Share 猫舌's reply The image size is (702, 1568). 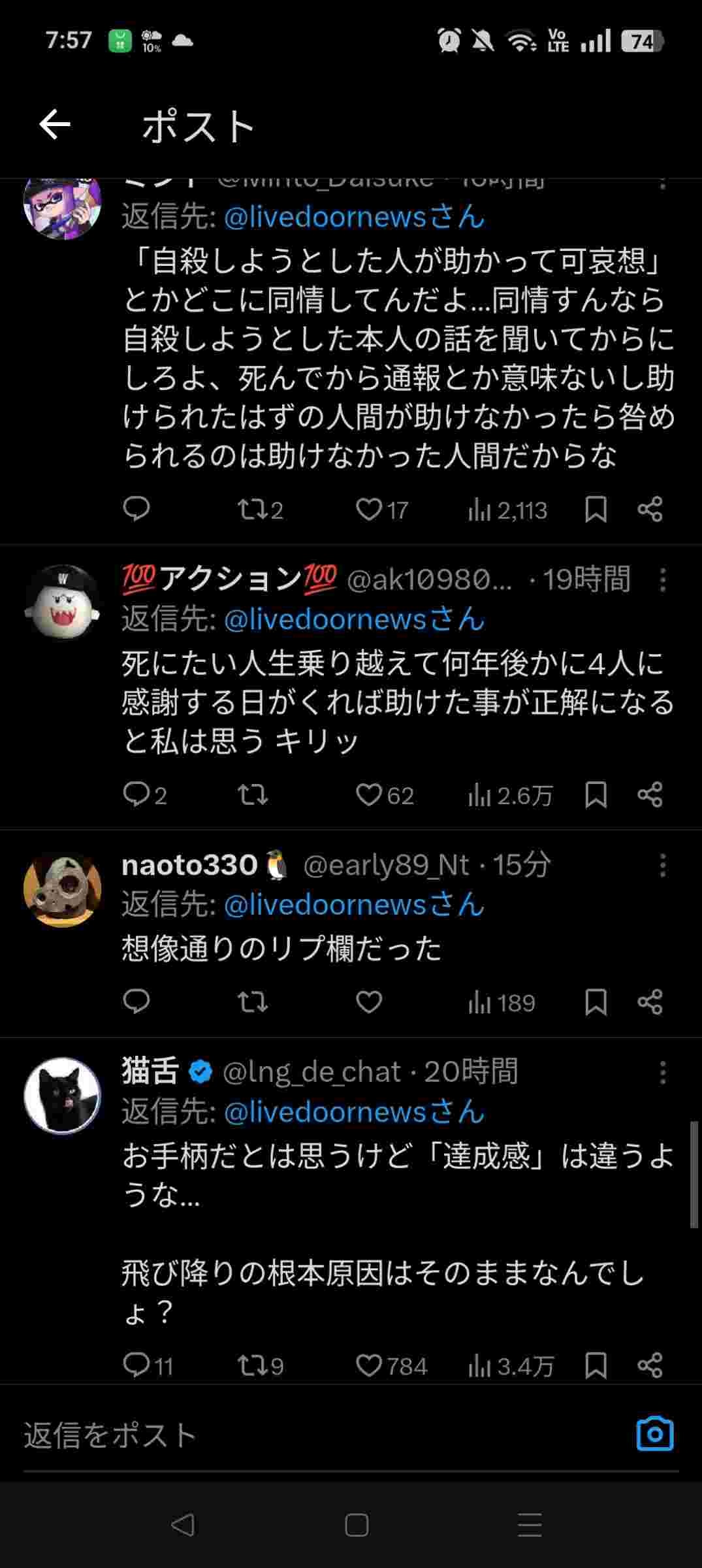click(x=650, y=1365)
